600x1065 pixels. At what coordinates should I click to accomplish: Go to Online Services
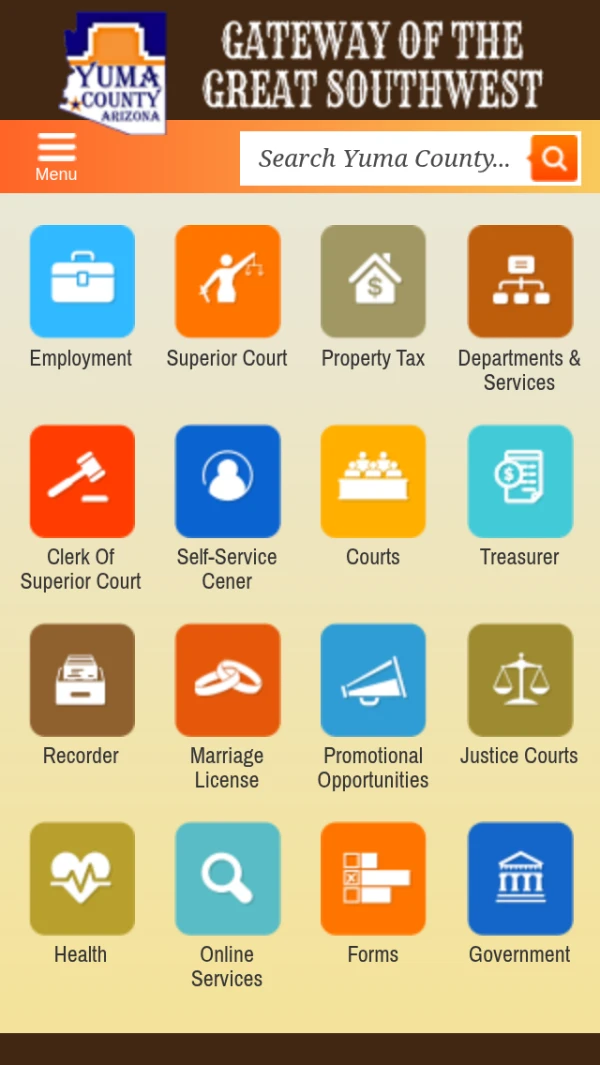pos(227,878)
